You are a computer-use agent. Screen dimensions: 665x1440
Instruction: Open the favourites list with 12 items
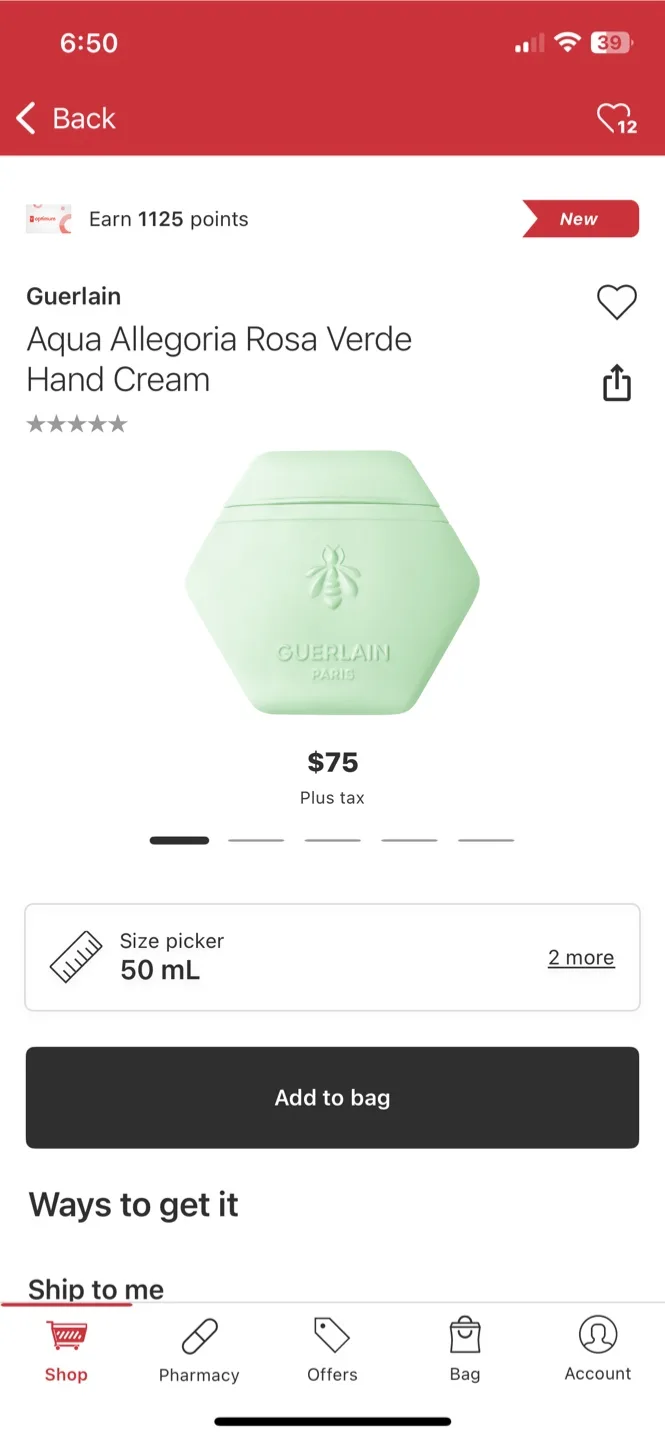(x=616, y=119)
